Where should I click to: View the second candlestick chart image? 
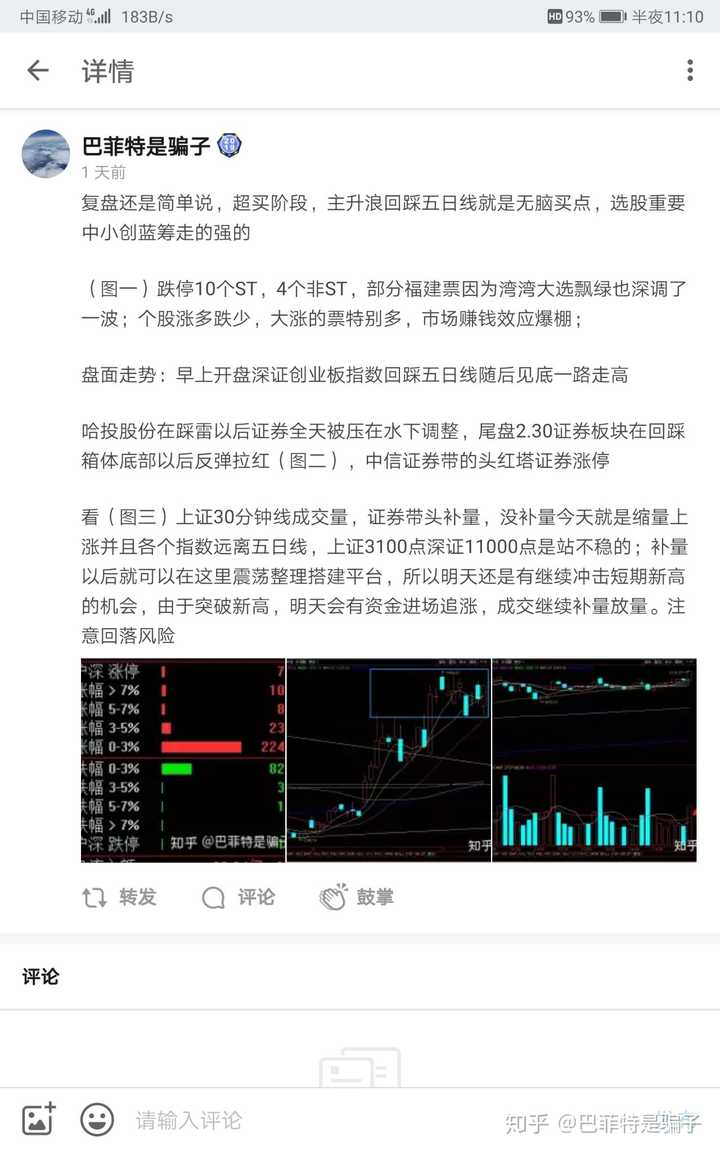pyautogui.click(x=388, y=760)
